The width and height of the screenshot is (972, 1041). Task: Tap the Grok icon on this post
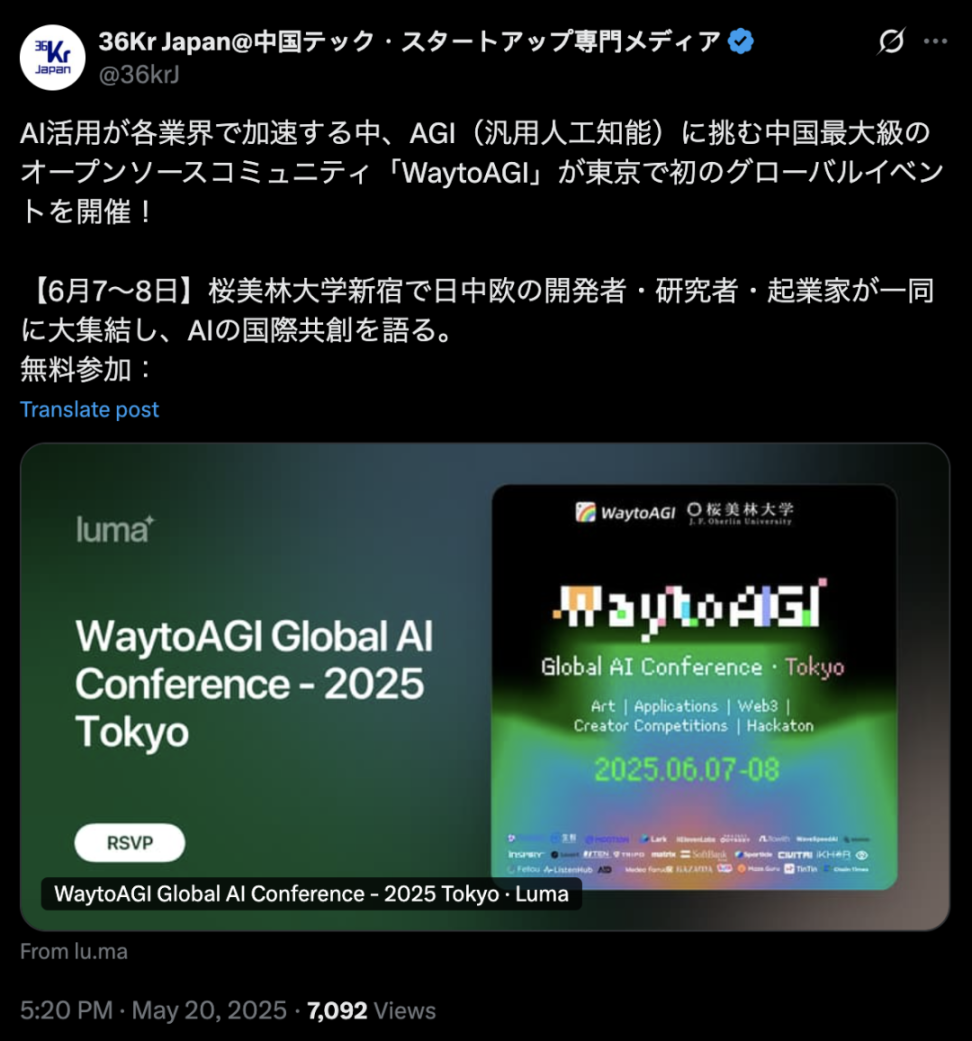click(x=890, y=42)
